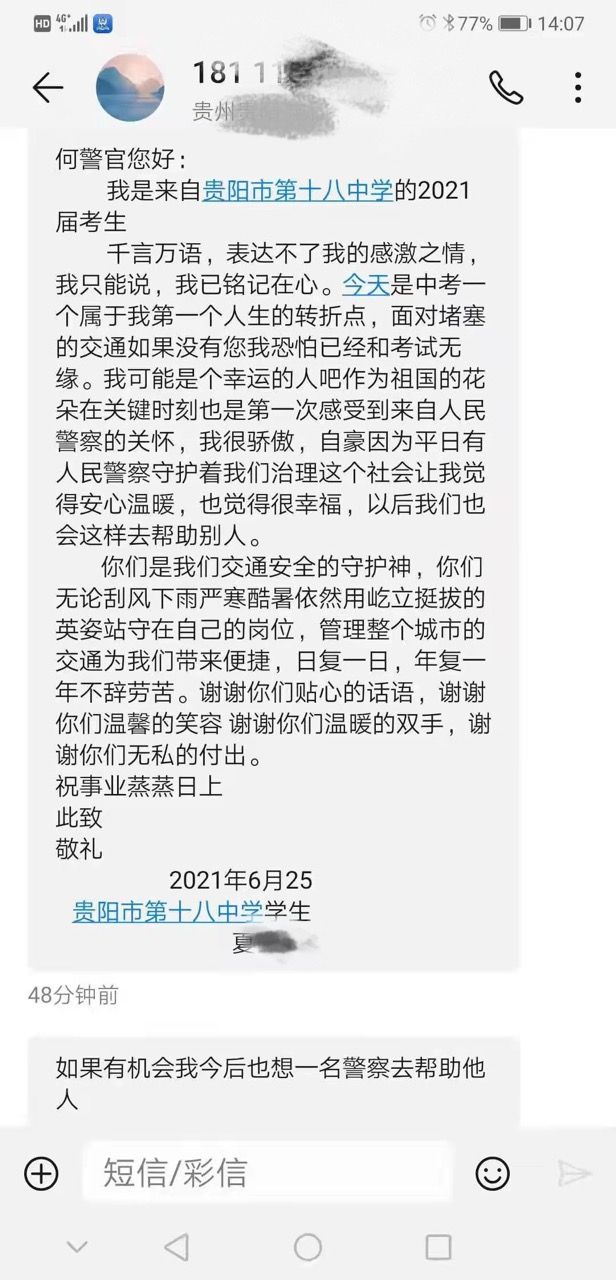Focus the 短信/彩信 message input field
Image resolution: width=616 pixels, height=1280 pixels.
click(x=267, y=1172)
